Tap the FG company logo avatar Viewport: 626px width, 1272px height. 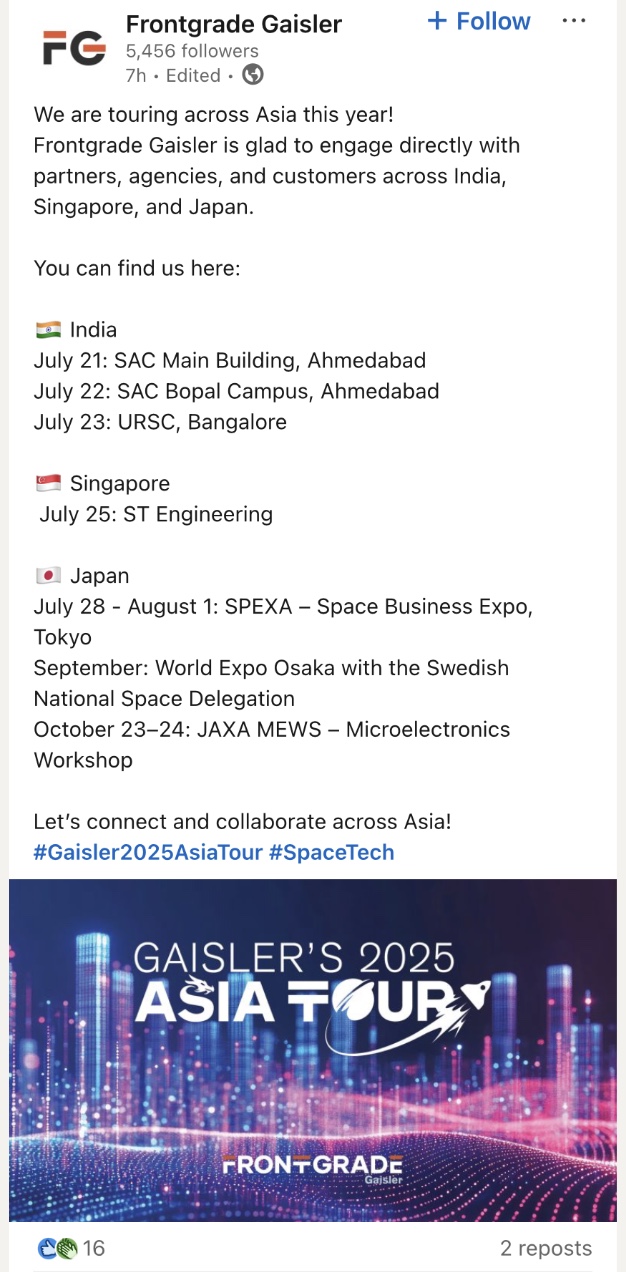73,47
